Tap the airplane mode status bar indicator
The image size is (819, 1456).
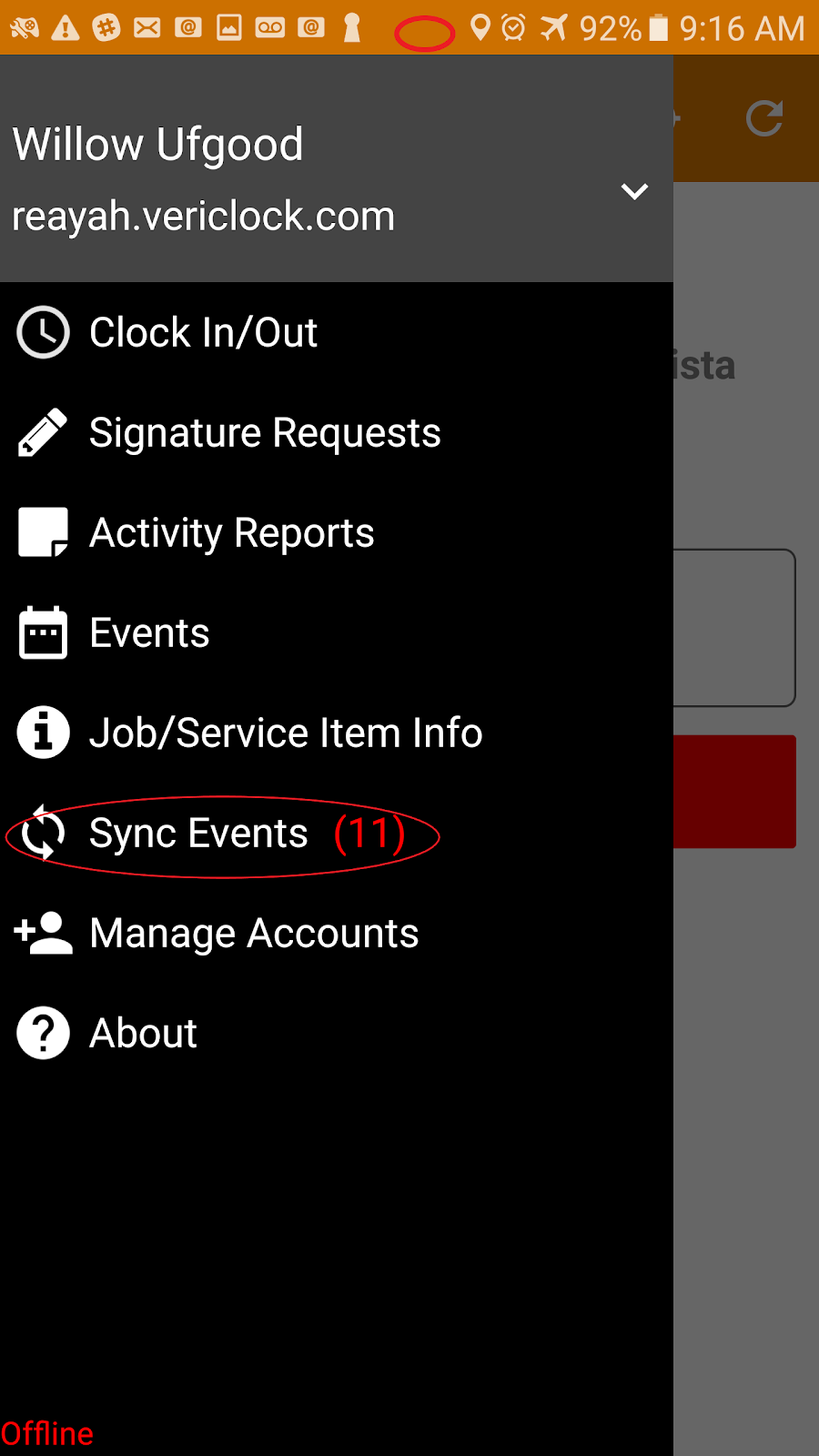[x=557, y=28]
